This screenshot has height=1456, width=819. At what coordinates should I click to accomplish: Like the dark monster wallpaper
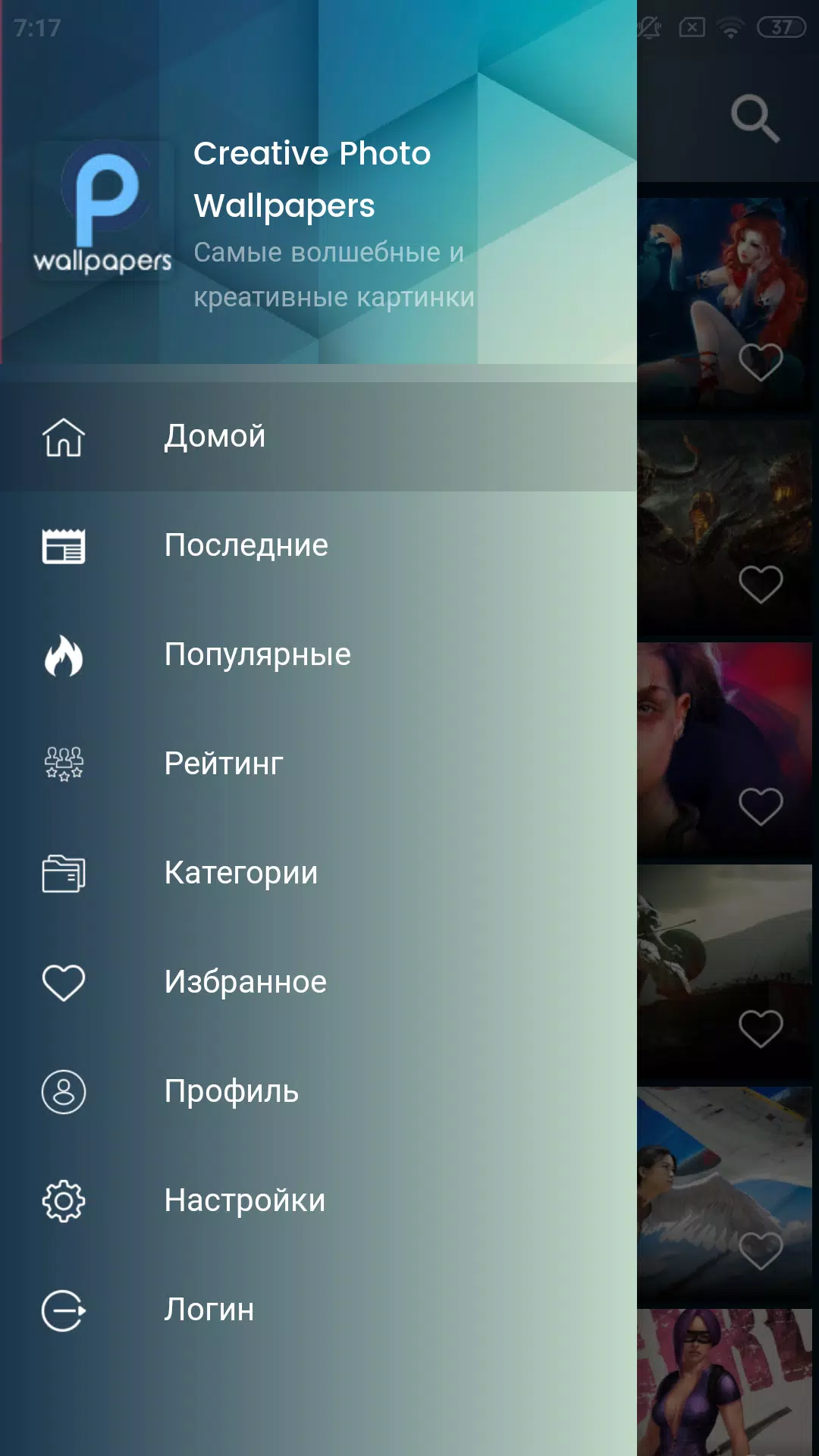point(761,585)
